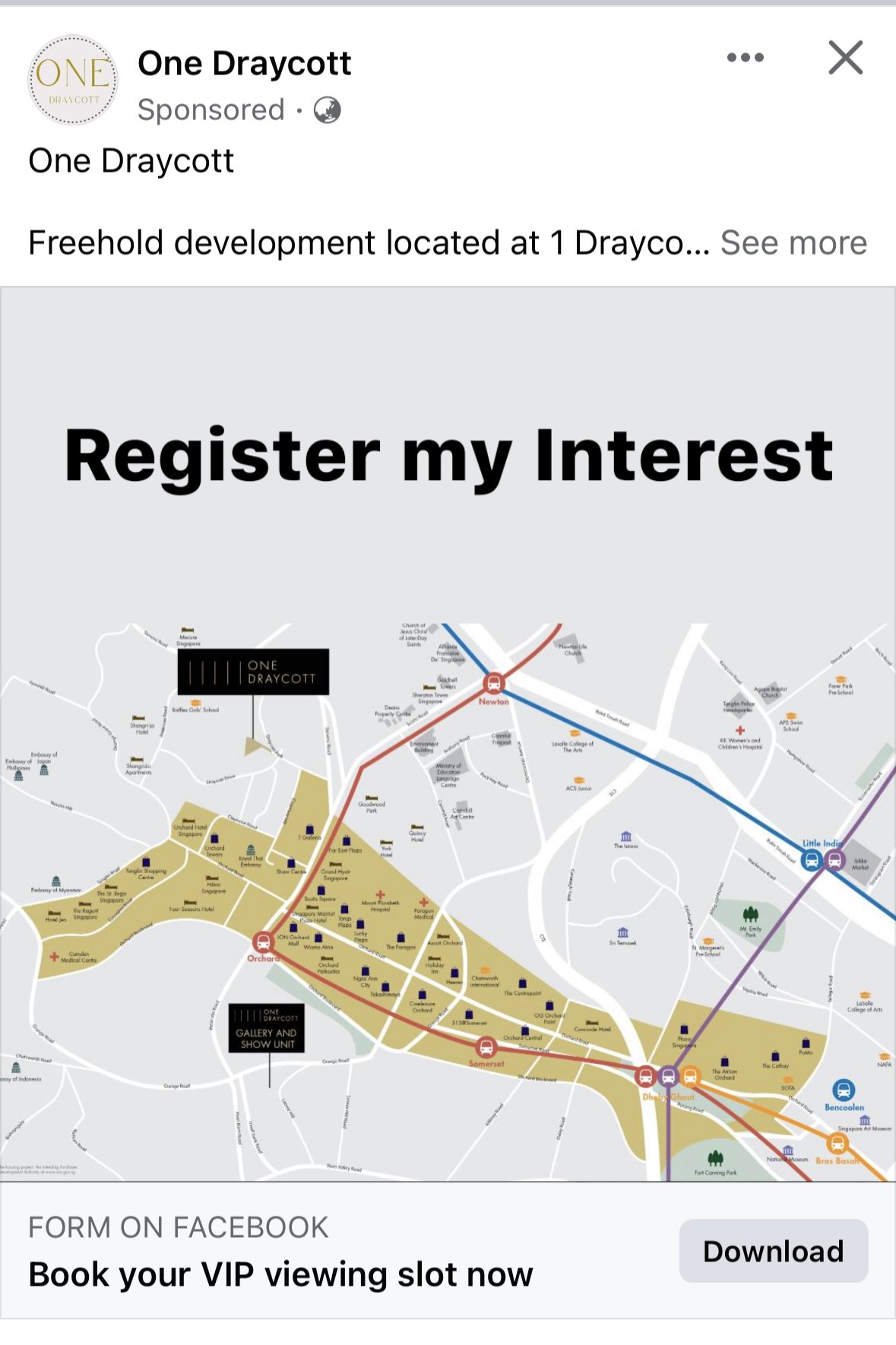Expand the caption with See more
The image size is (896, 1345).
tap(793, 243)
